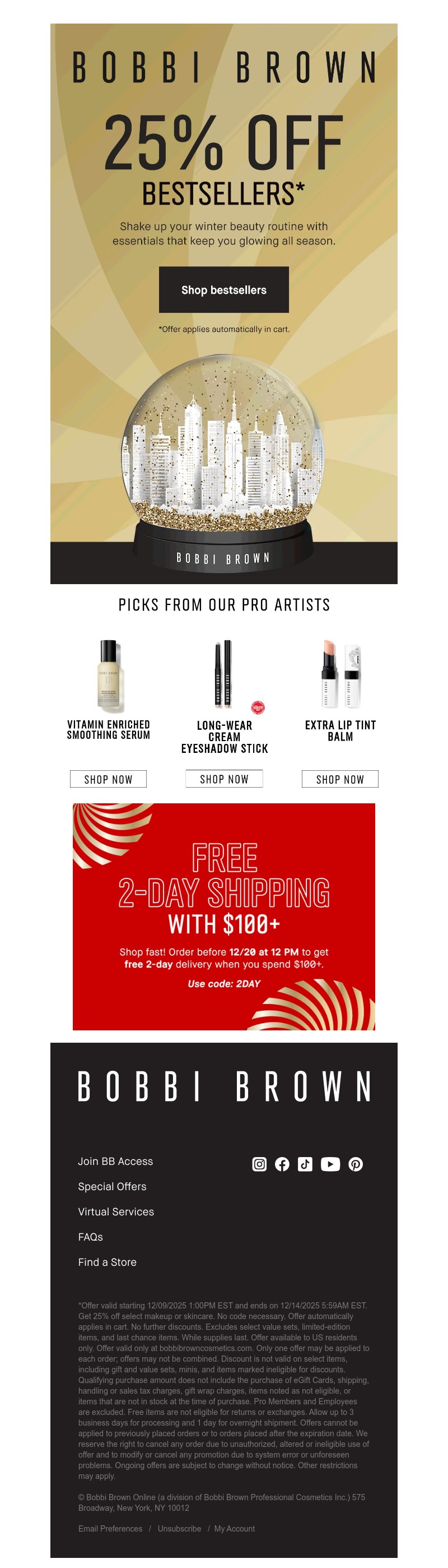Shop now for Long-Wear Cream Eyeshadow Stick

tap(223, 779)
